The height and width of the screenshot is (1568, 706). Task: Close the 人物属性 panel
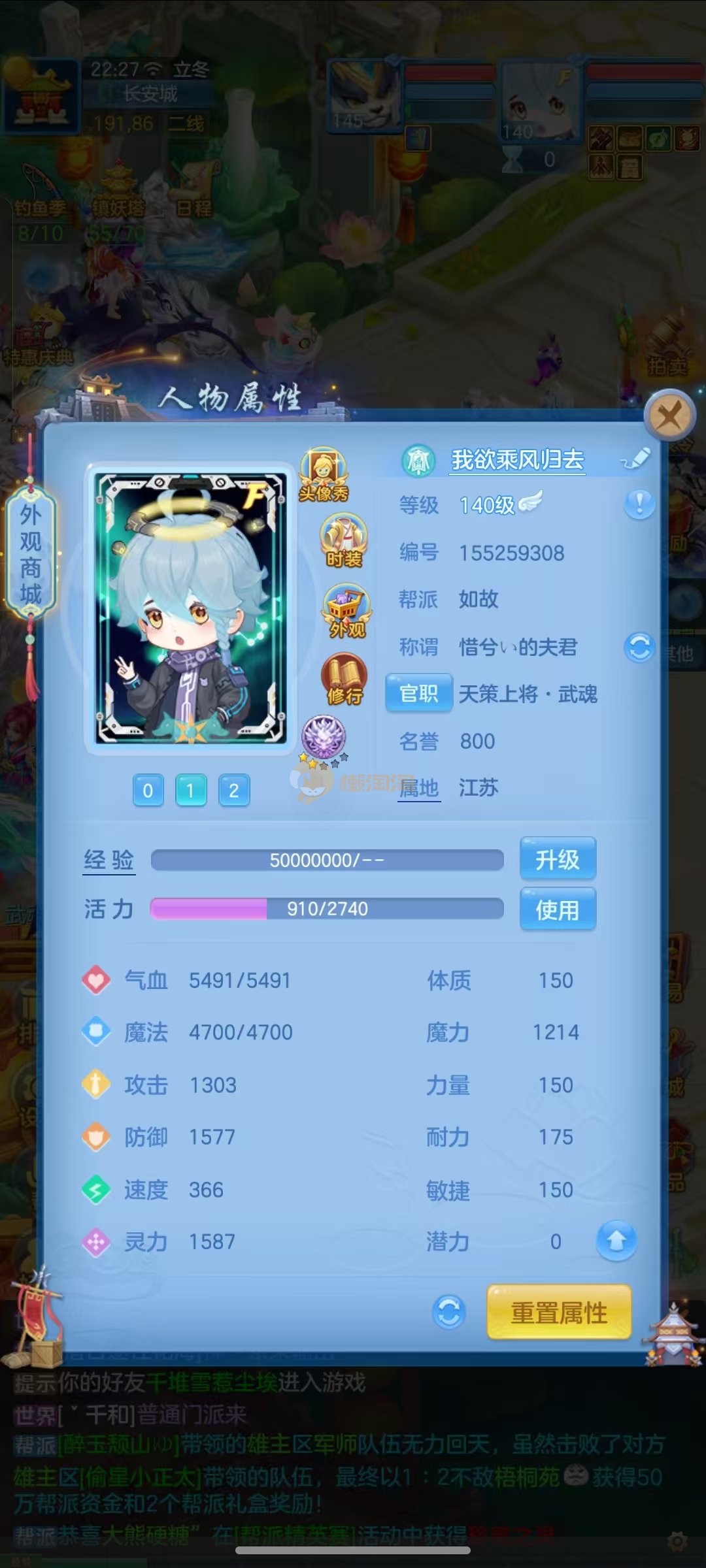coord(669,415)
